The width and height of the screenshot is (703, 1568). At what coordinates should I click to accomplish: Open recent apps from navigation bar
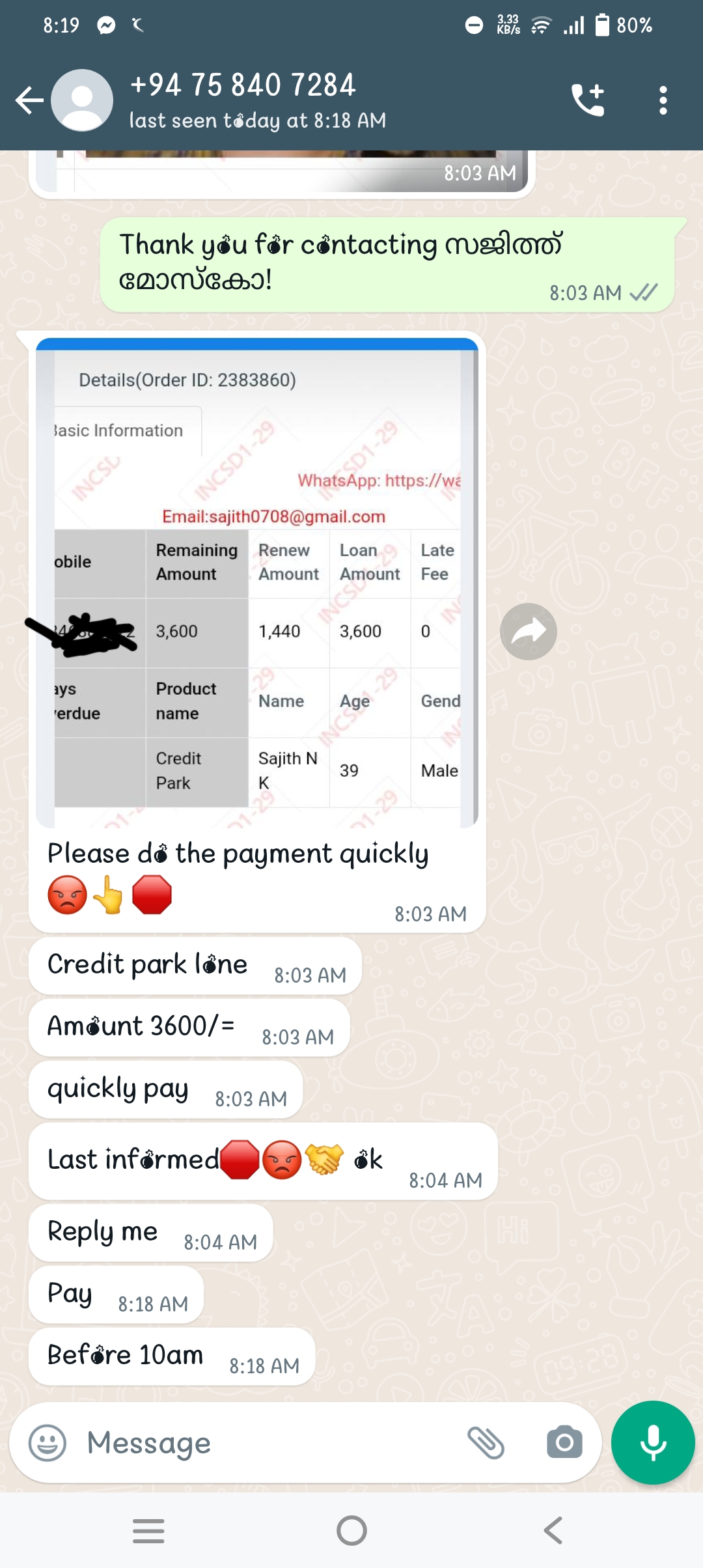pos(148,1530)
